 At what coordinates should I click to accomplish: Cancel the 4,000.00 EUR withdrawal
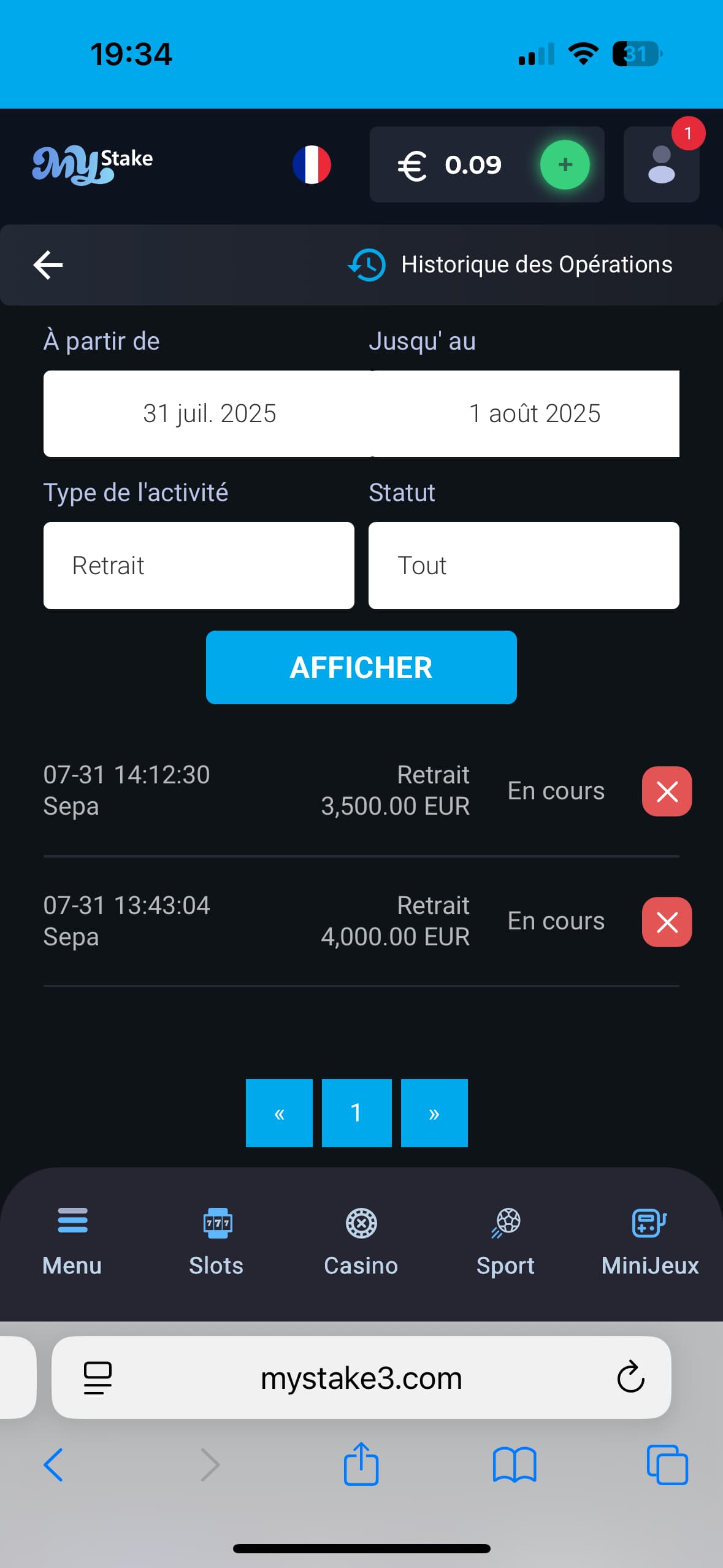[667, 922]
